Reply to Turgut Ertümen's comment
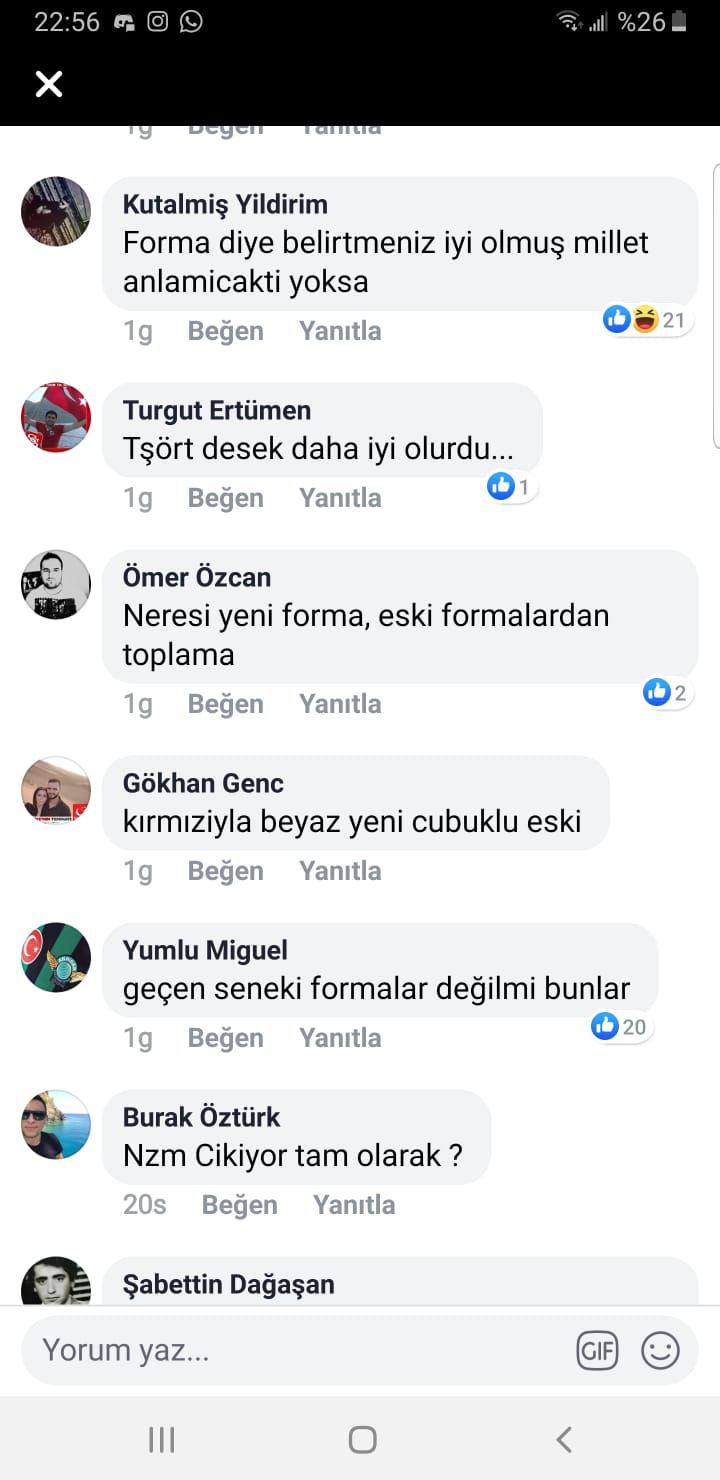 pos(340,498)
